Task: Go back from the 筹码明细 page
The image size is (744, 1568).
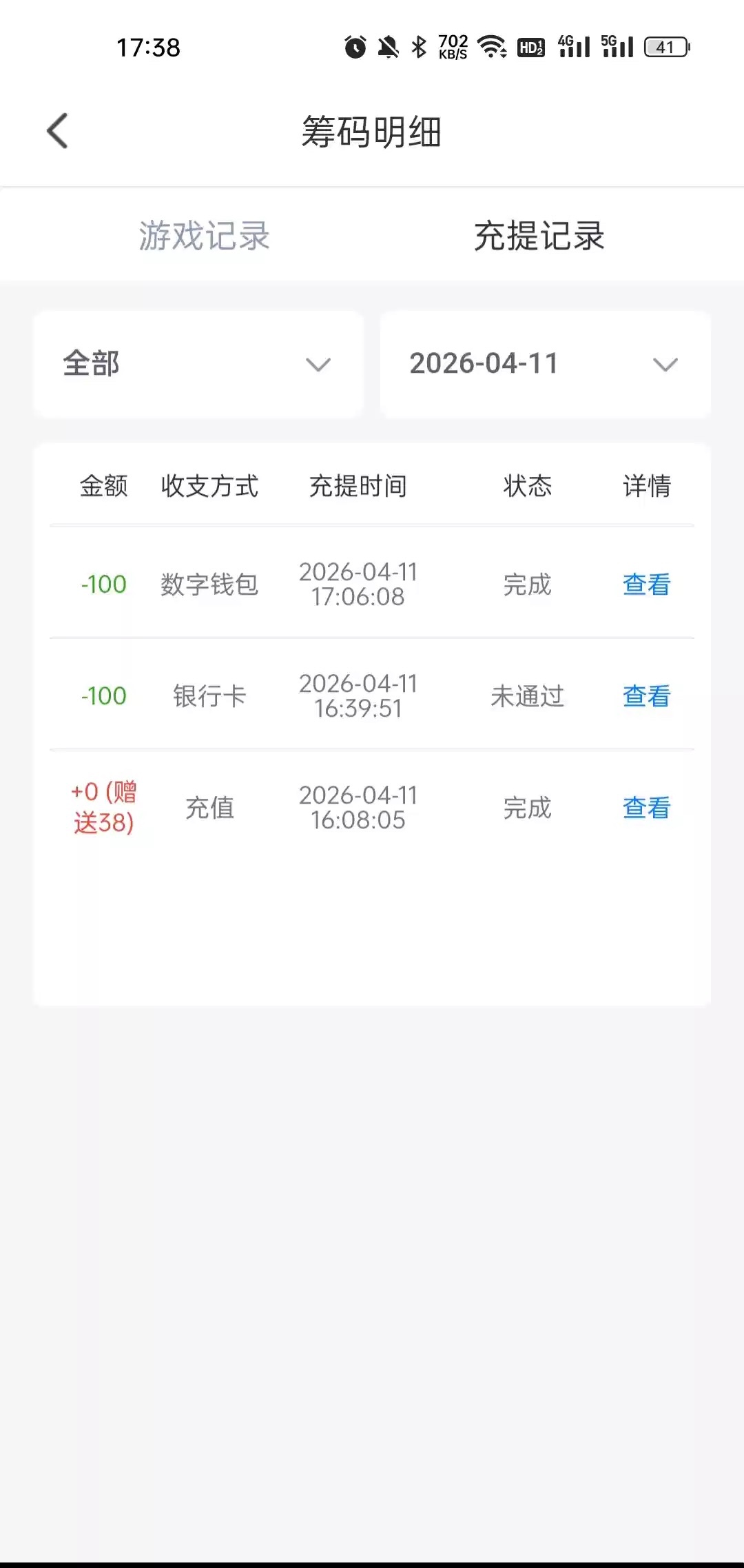Action: tap(58, 131)
